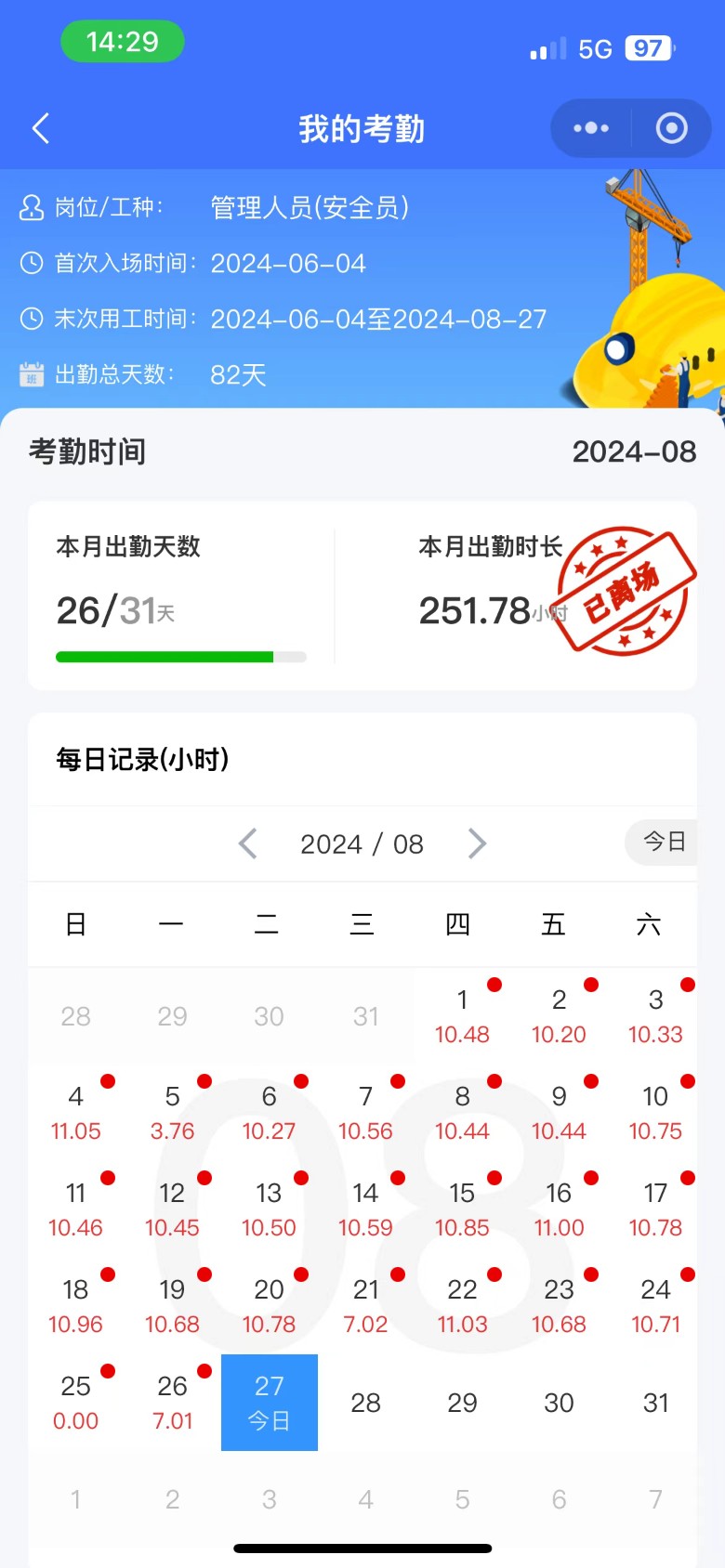Select highlighted date 27 marked 今日
The height and width of the screenshot is (1568, 725).
point(269,1403)
